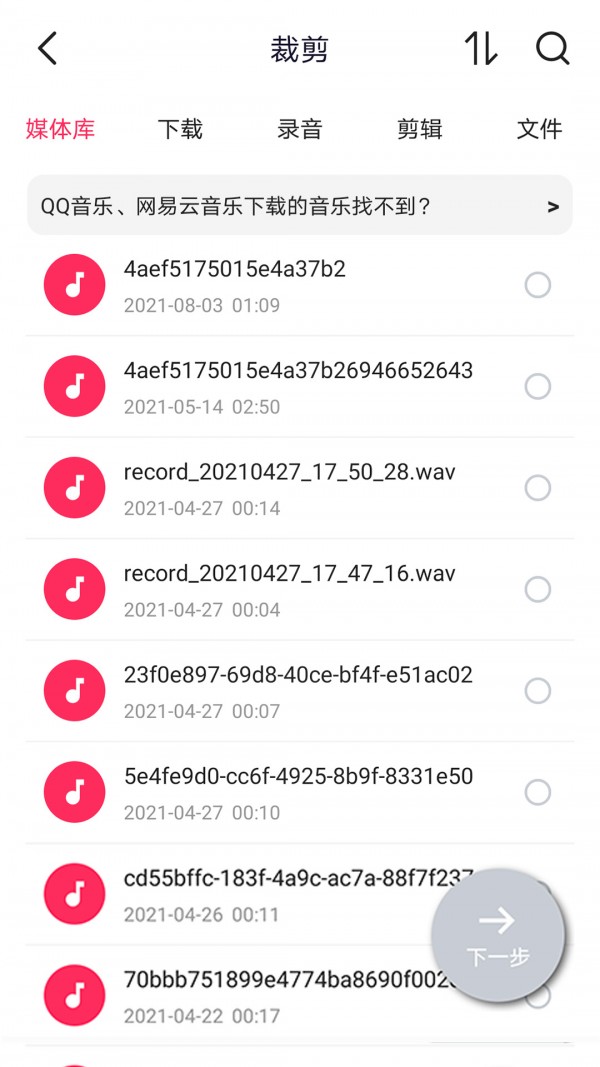Screen dimensions: 600x1067
Task: Select radio button for record_20210427_17_47_16.wav
Action: click(538, 589)
